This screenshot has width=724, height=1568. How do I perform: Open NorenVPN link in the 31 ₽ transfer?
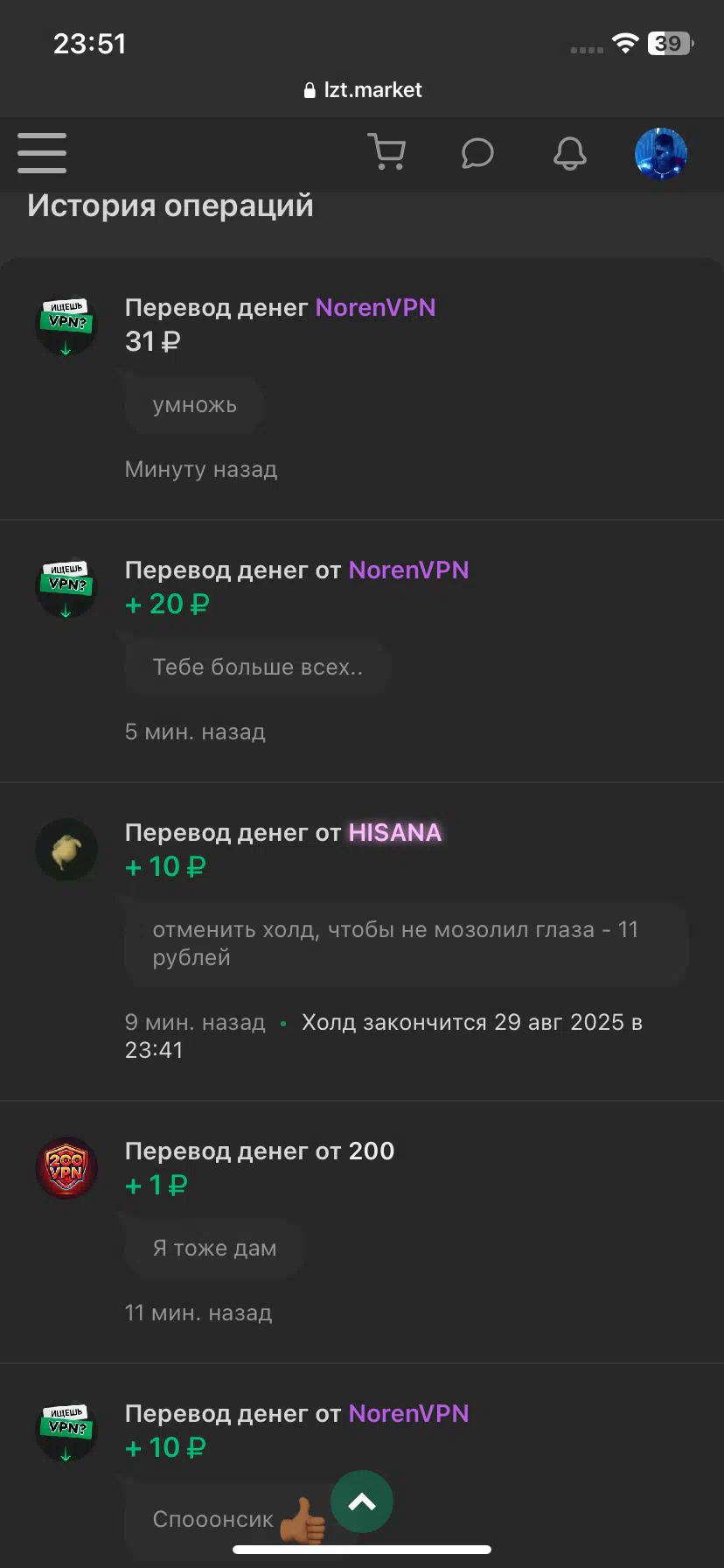pos(375,307)
